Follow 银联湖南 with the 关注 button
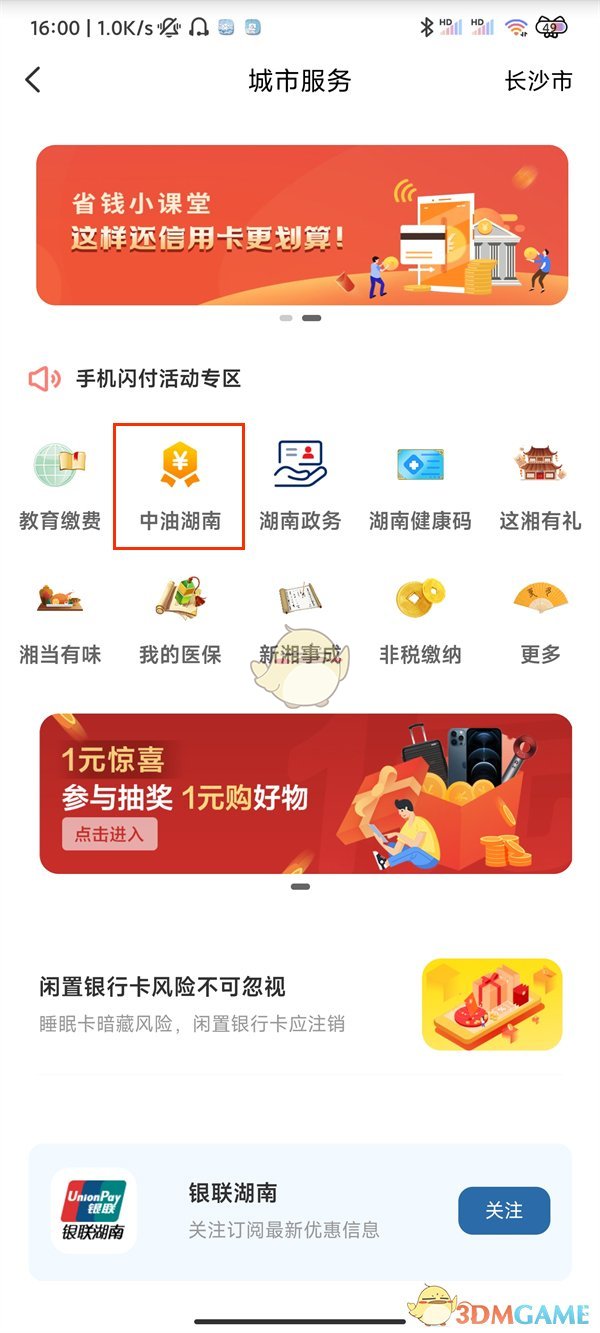The width and height of the screenshot is (600, 1333). click(x=504, y=1211)
